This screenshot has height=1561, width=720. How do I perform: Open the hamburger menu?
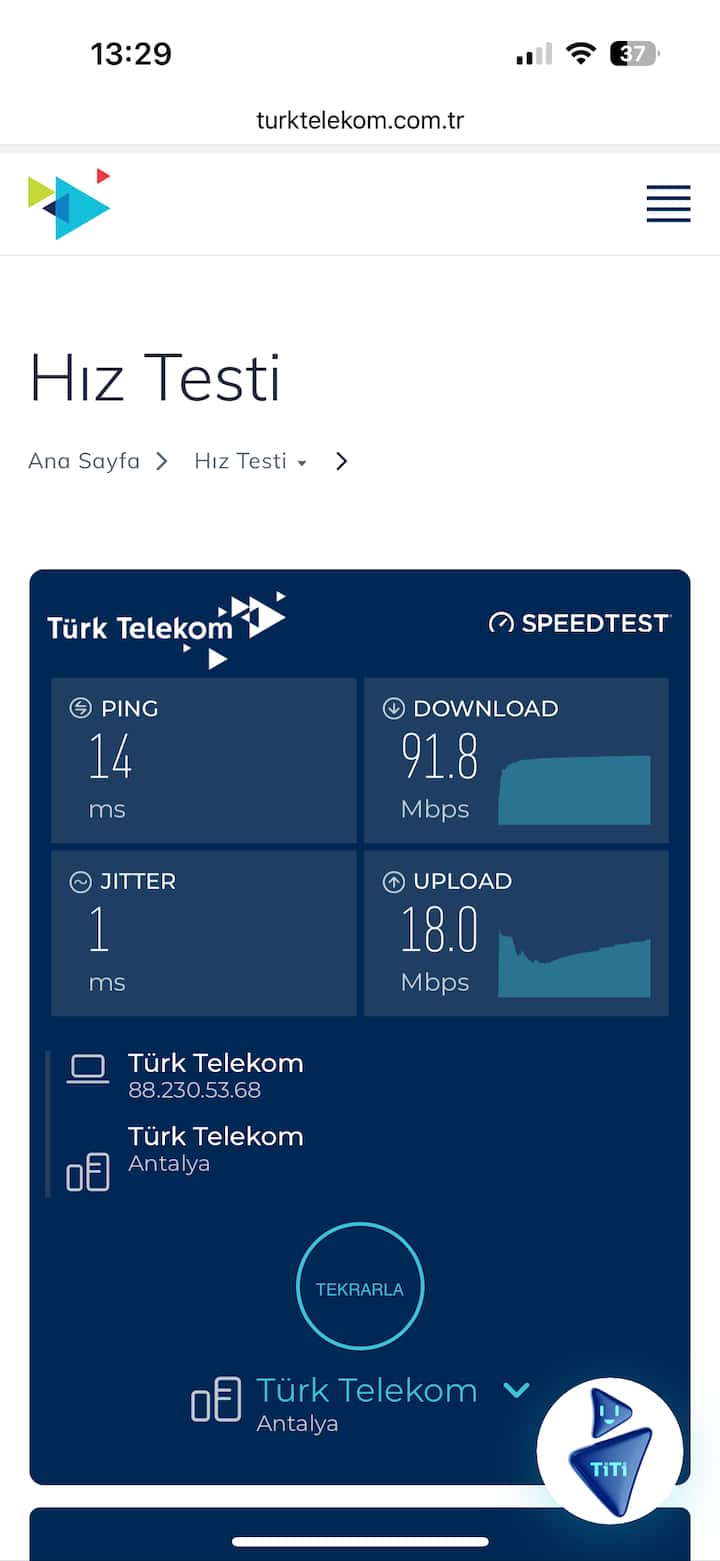(668, 204)
